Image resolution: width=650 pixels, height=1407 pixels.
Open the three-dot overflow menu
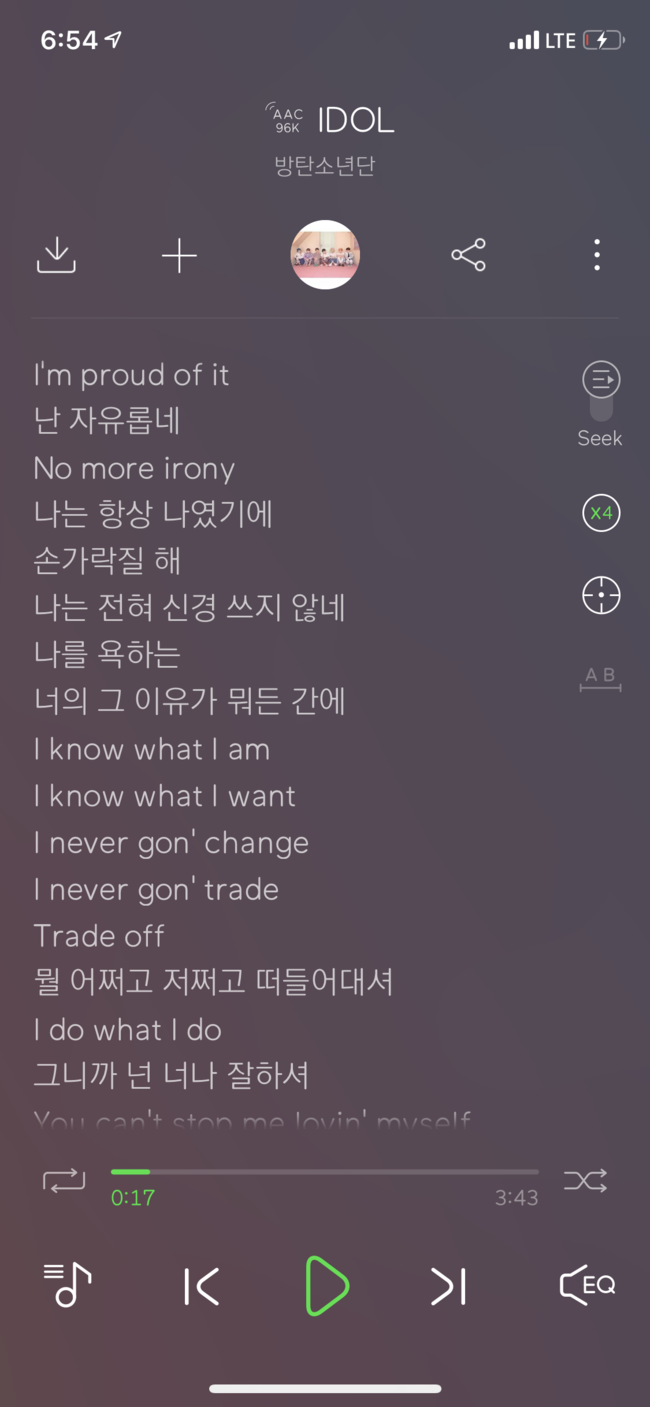[x=597, y=255]
